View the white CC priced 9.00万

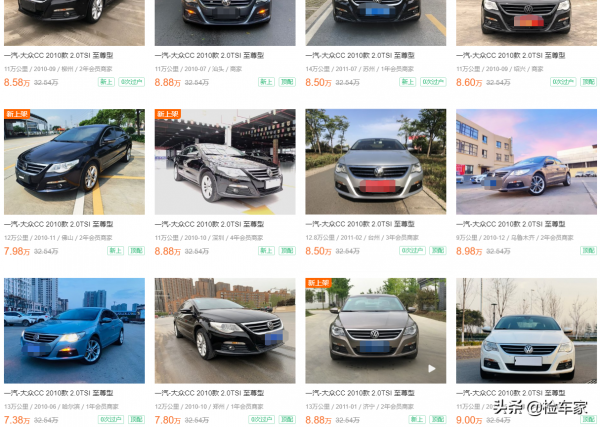(526, 330)
